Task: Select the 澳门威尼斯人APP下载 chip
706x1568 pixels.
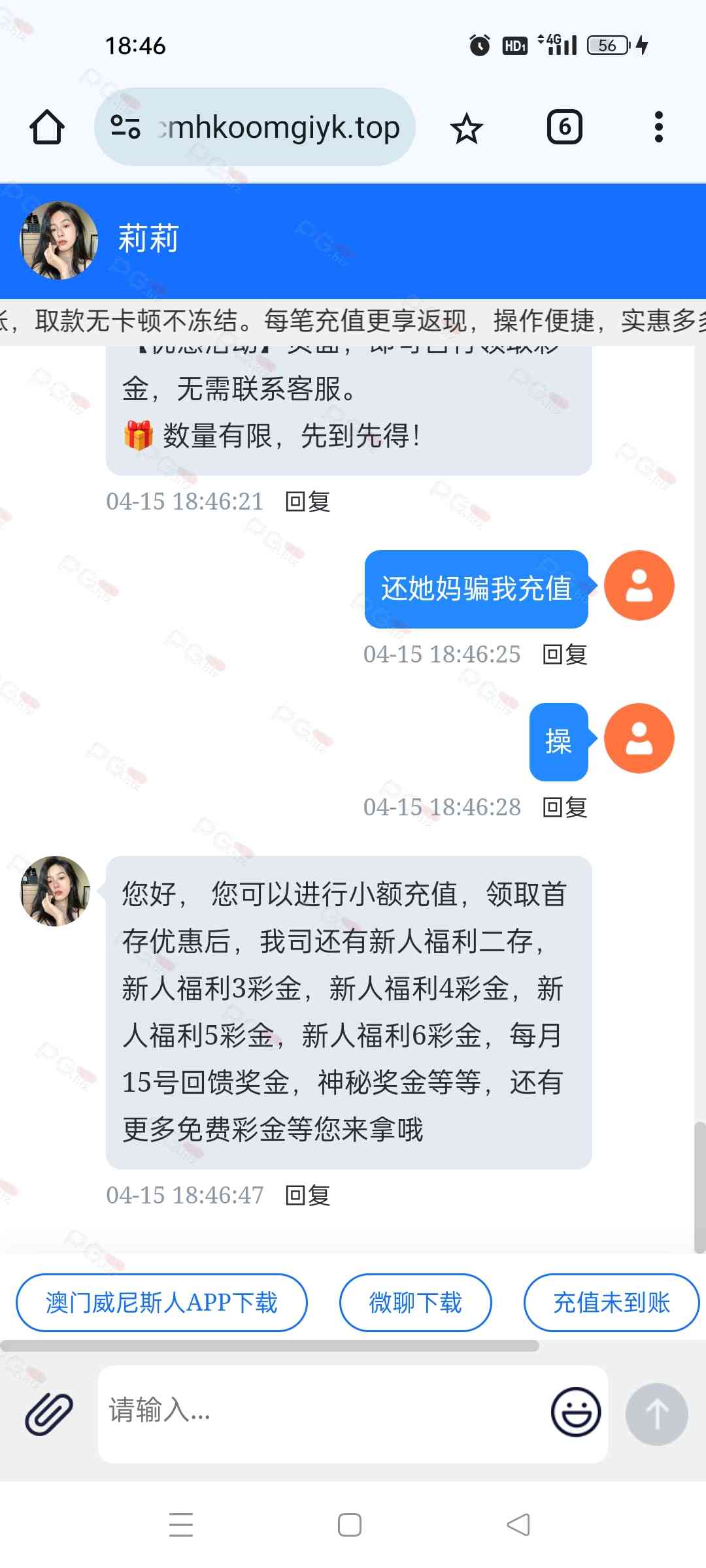Action: [x=161, y=1303]
